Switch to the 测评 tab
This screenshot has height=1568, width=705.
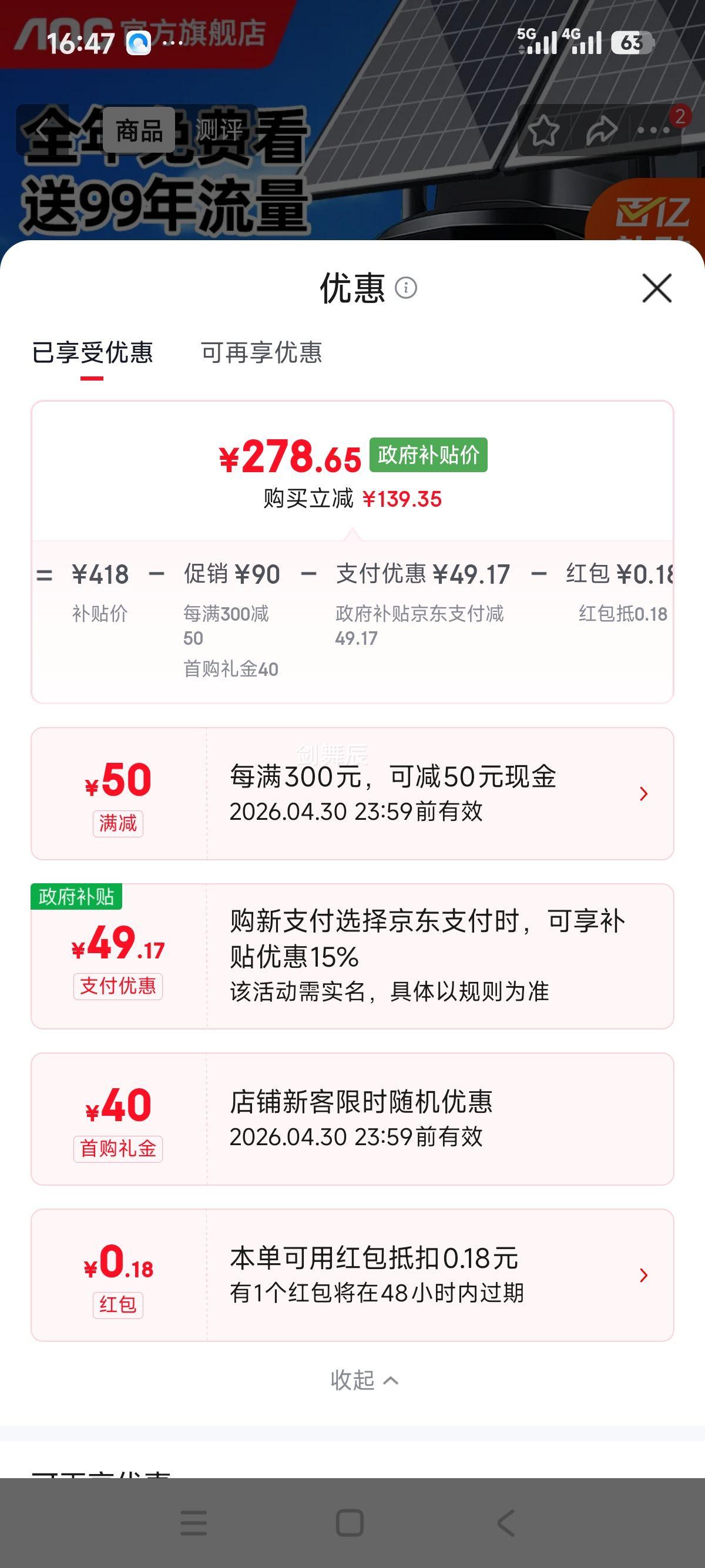click(x=218, y=129)
